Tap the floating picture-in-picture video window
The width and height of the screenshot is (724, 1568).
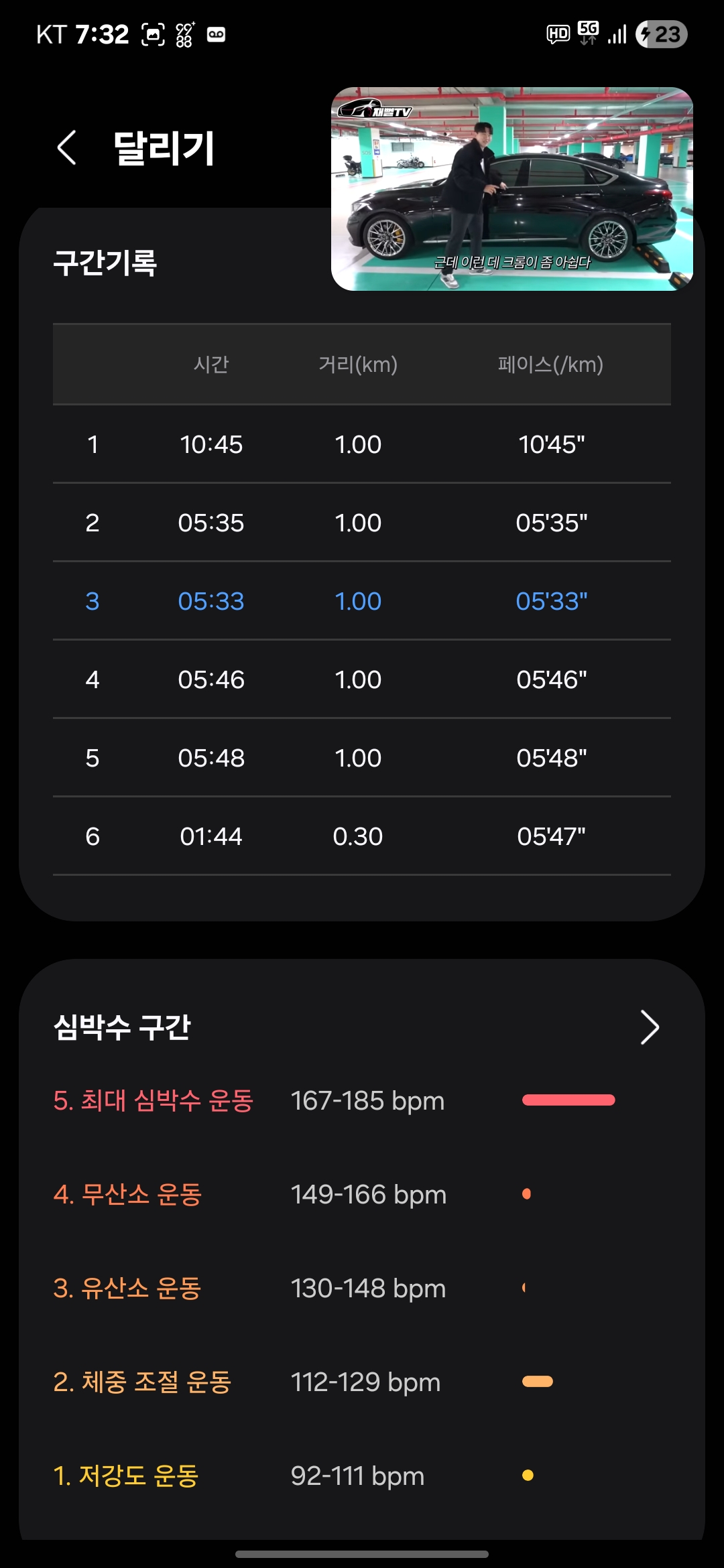pos(512,189)
